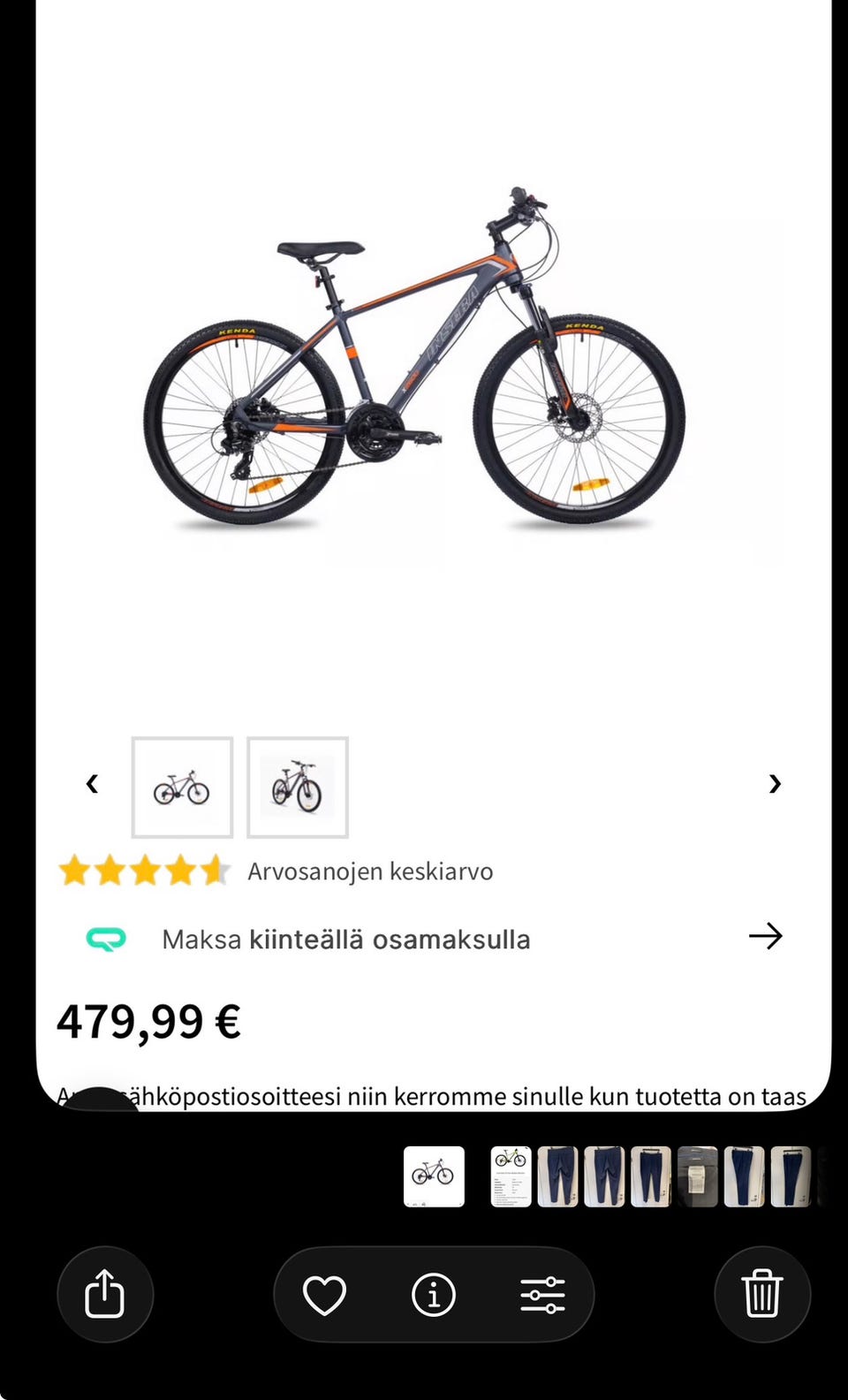Open the image adjustment controls

point(545,1294)
